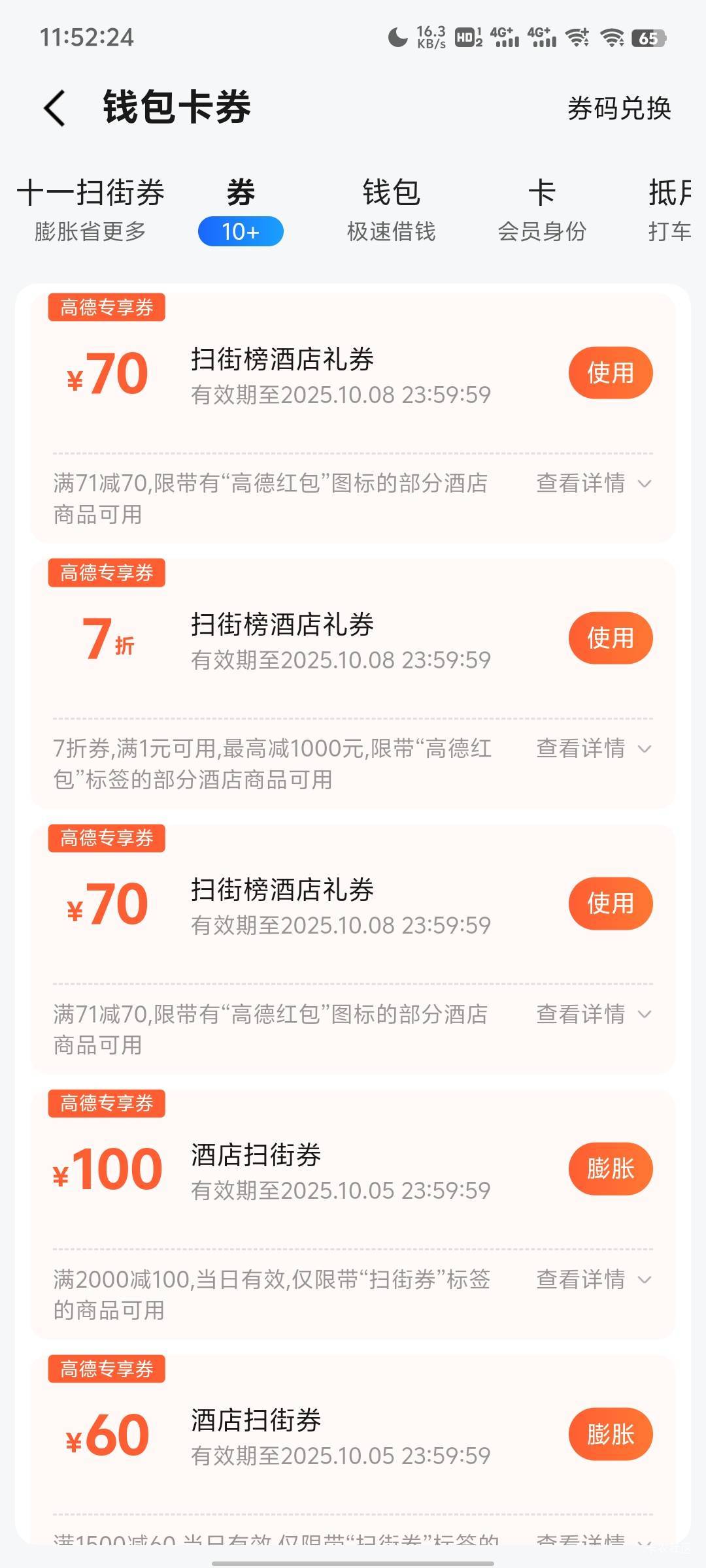The image size is (706, 1568).
Task: Tap 膨胀 on the ¥100 酒店扫街券
Action: (611, 1169)
